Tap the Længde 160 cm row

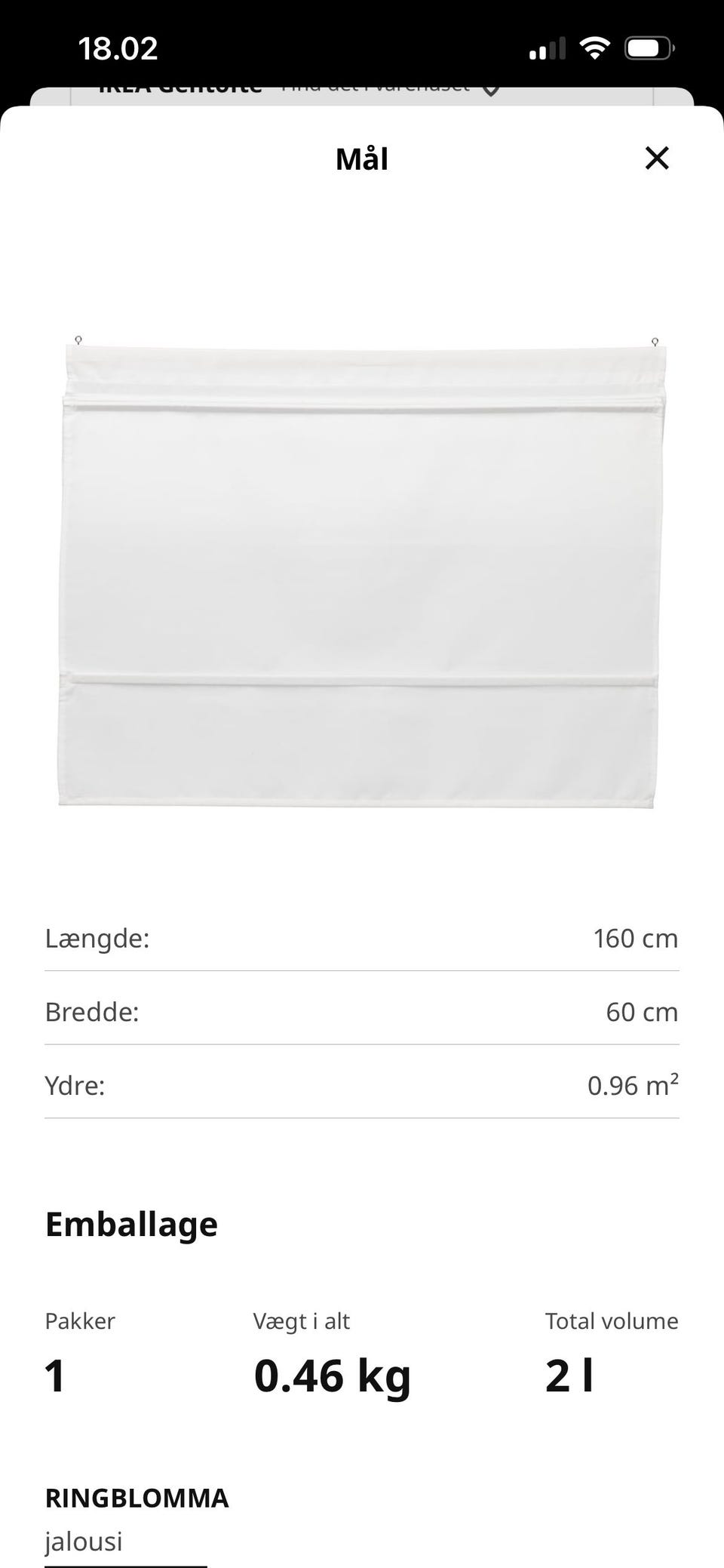[x=362, y=939]
